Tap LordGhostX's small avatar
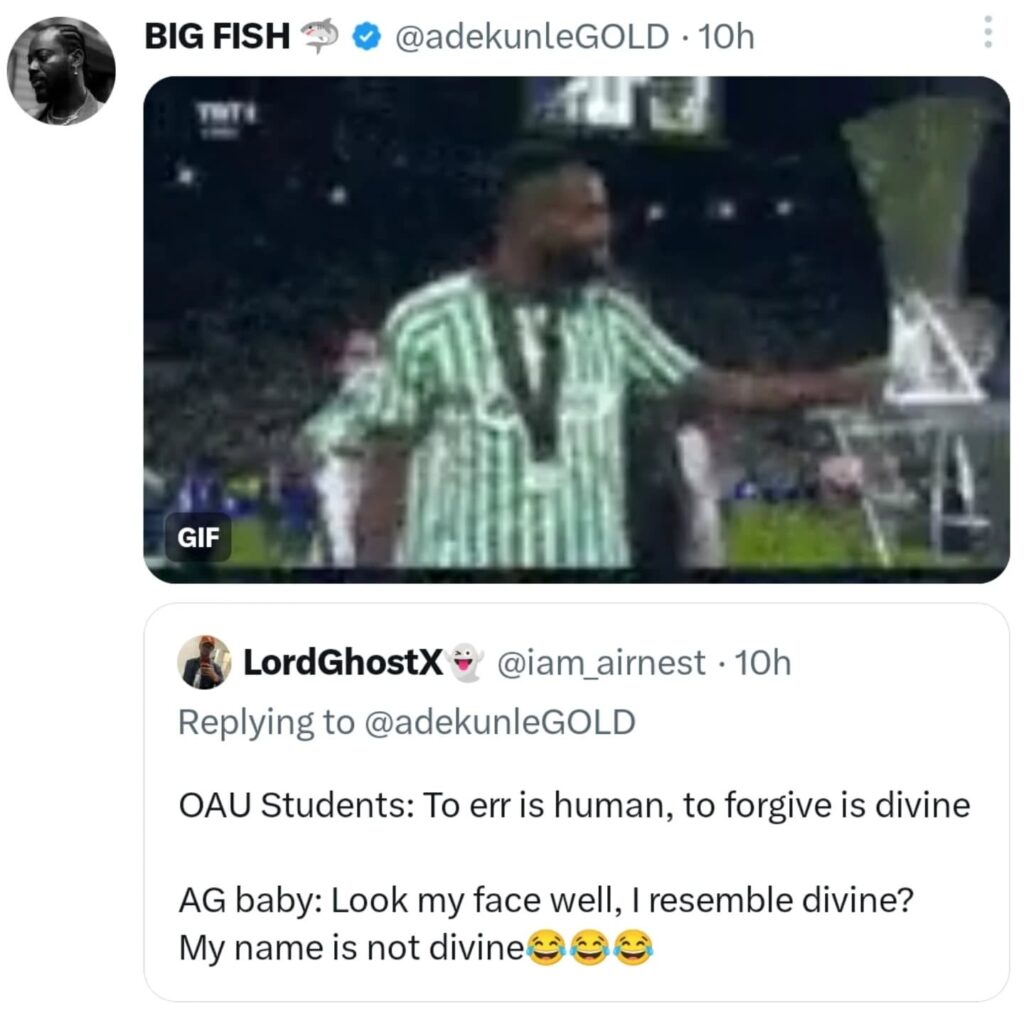Viewport: 1024px width, 1024px height. [x=204, y=663]
